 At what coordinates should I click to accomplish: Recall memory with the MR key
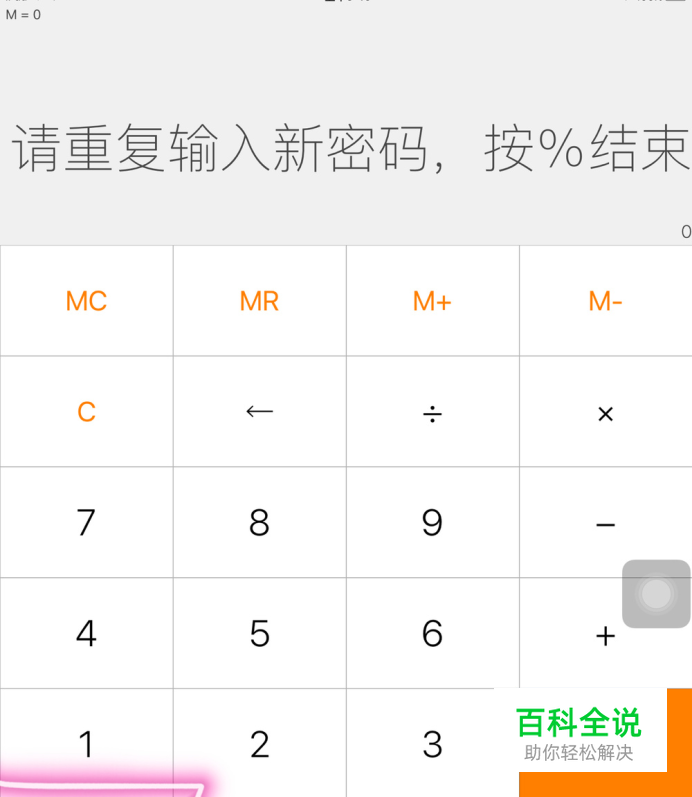click(259, 301)
